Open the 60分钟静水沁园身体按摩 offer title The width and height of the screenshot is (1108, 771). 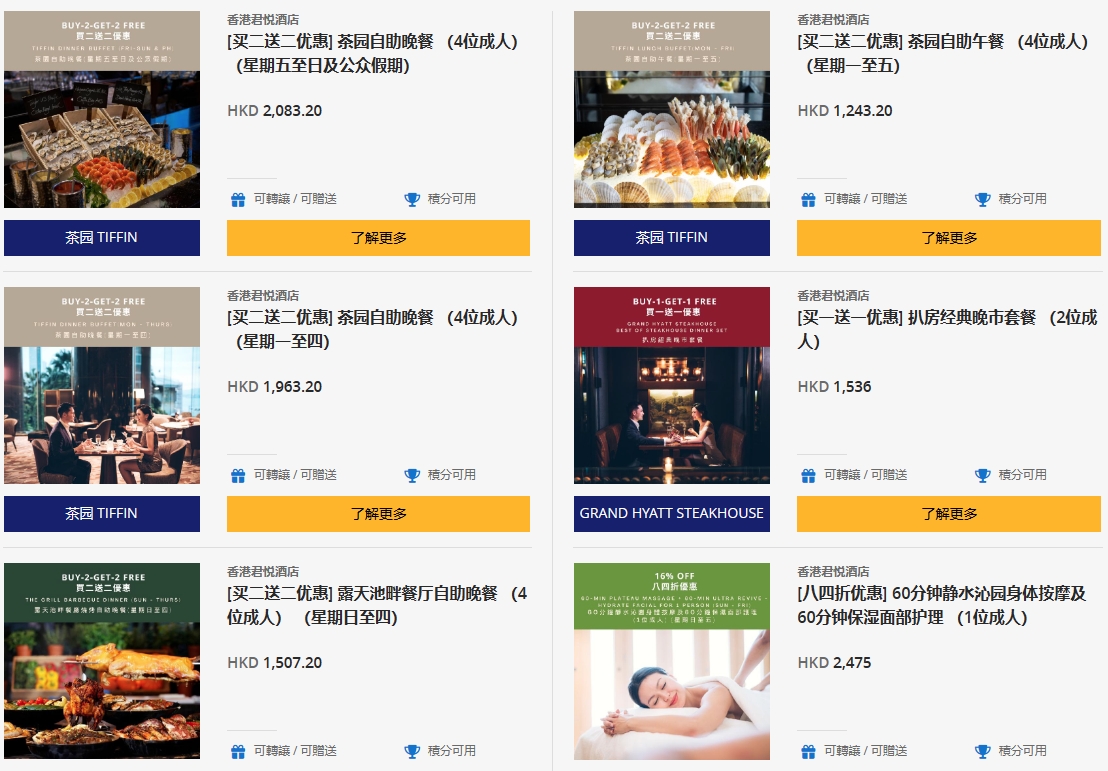(941, 605)
